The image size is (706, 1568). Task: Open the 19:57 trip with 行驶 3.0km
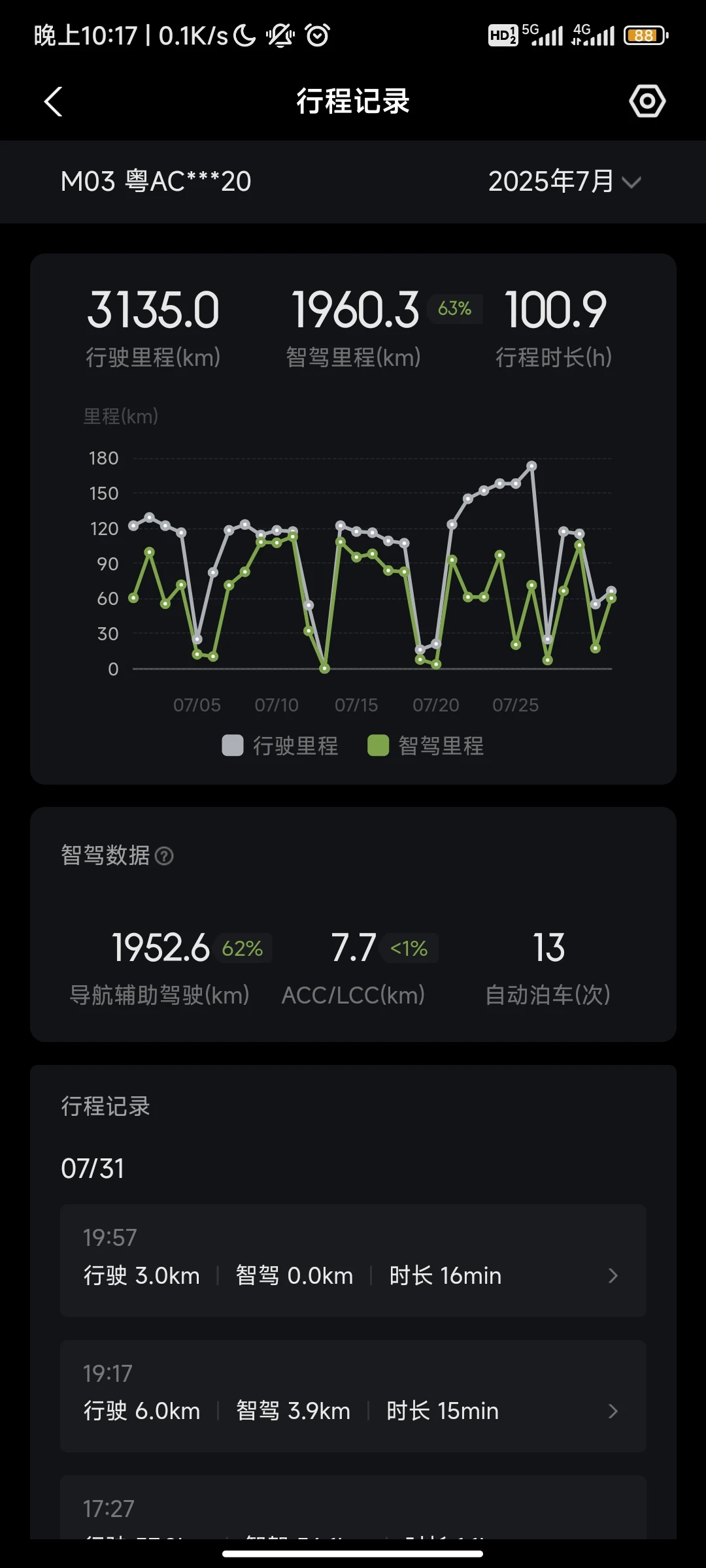coord(353,1260)
